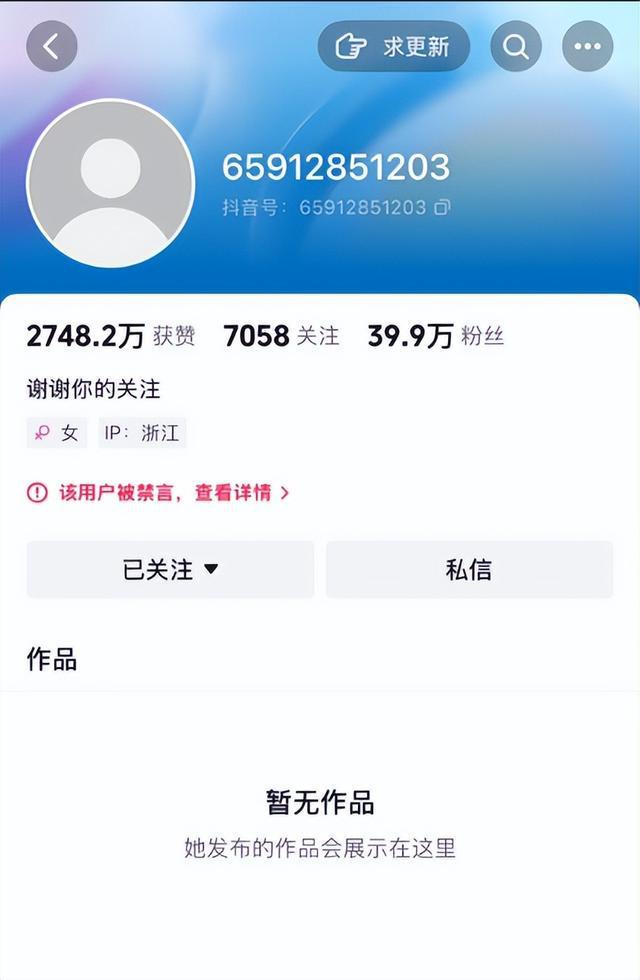Copy the Douyin ID 65912851203
The width and height of the screenshot is (640, 980).
(x=441, y=208)
